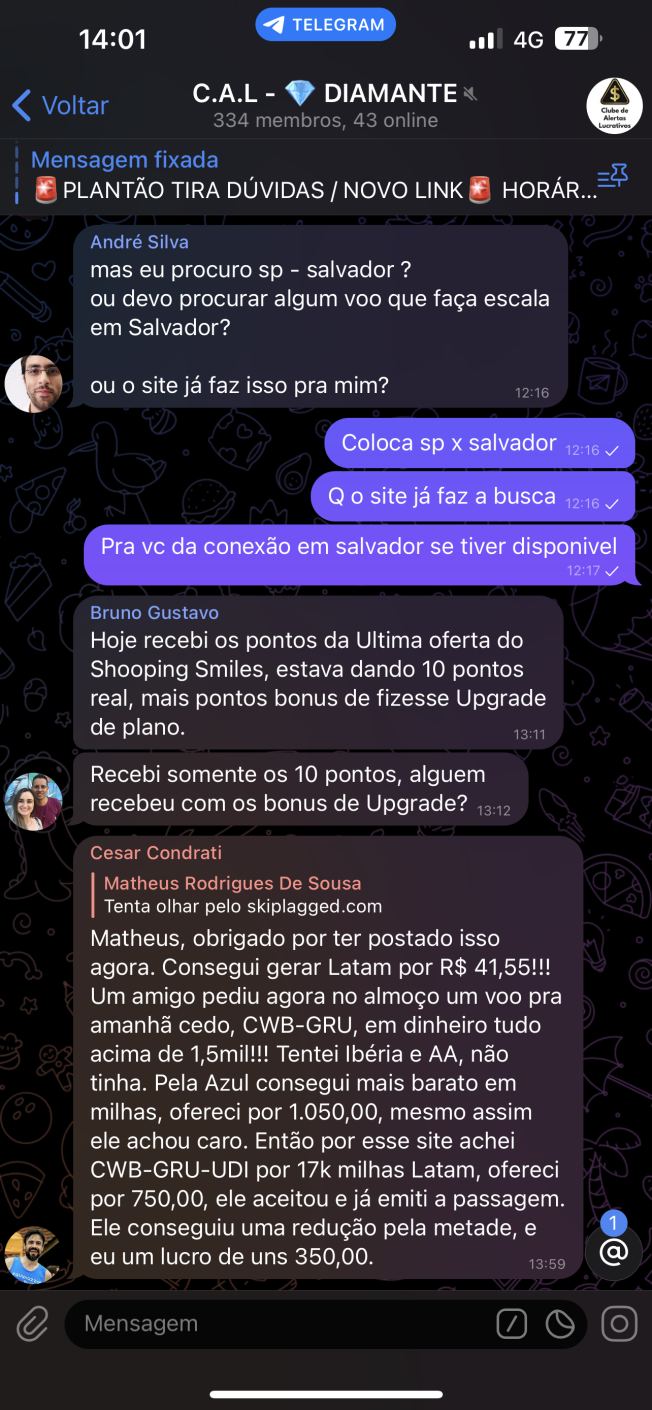Go back via the Voltar button
Viewport: 652px width, 1410px height.
60,105
